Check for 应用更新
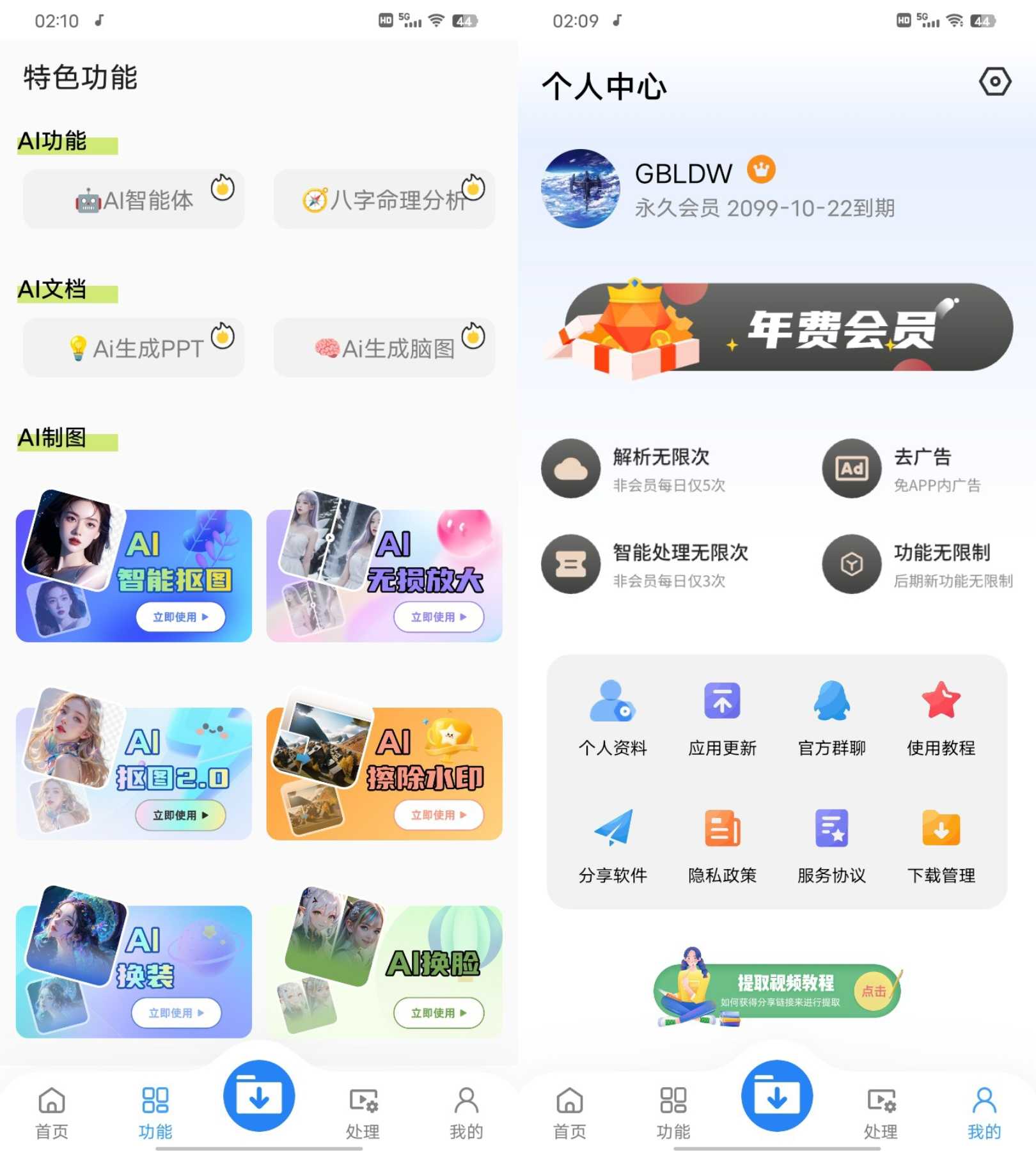 click(x=722, y=717)
